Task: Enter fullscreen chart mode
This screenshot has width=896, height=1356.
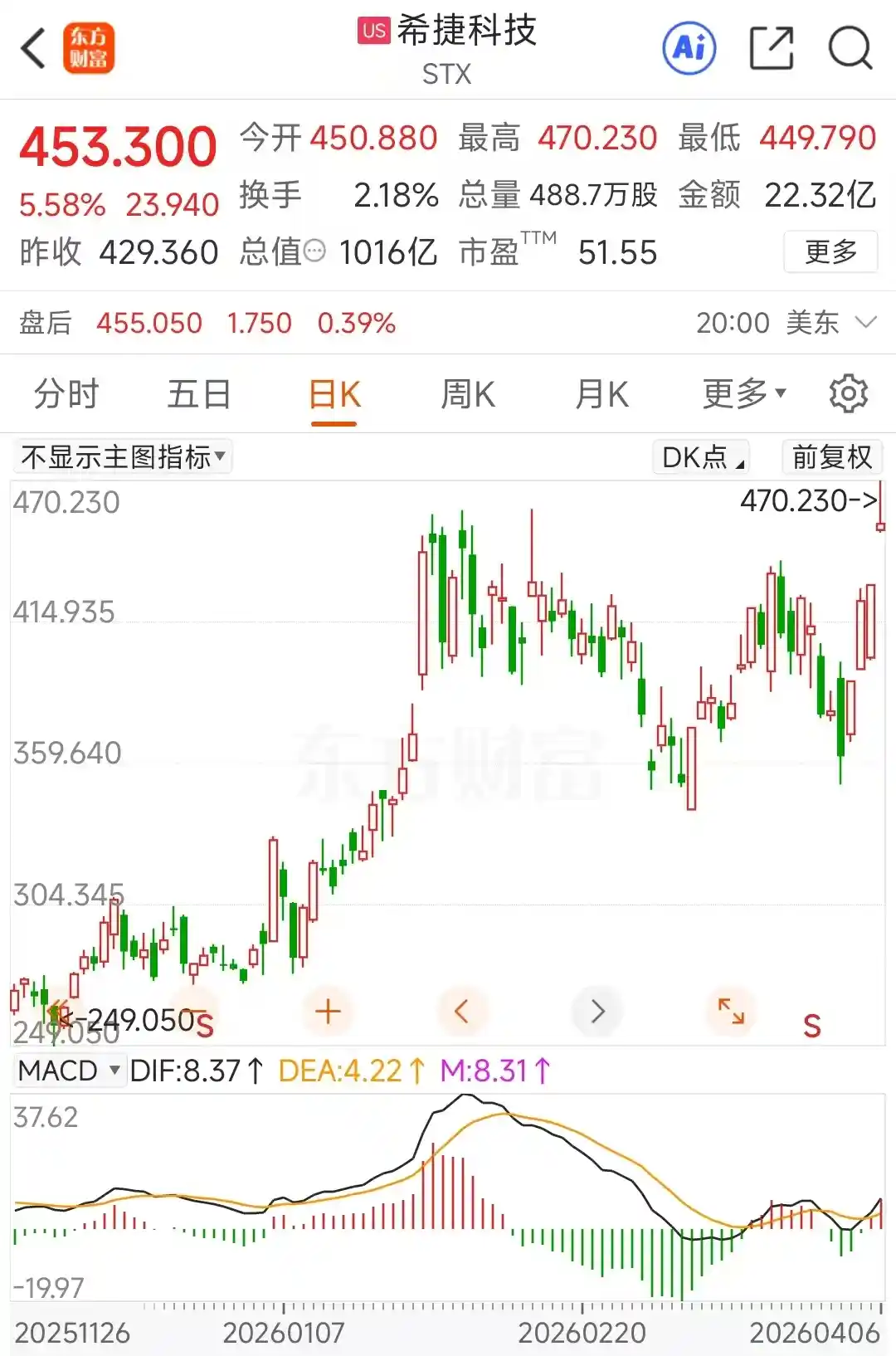Action: 731,1012
